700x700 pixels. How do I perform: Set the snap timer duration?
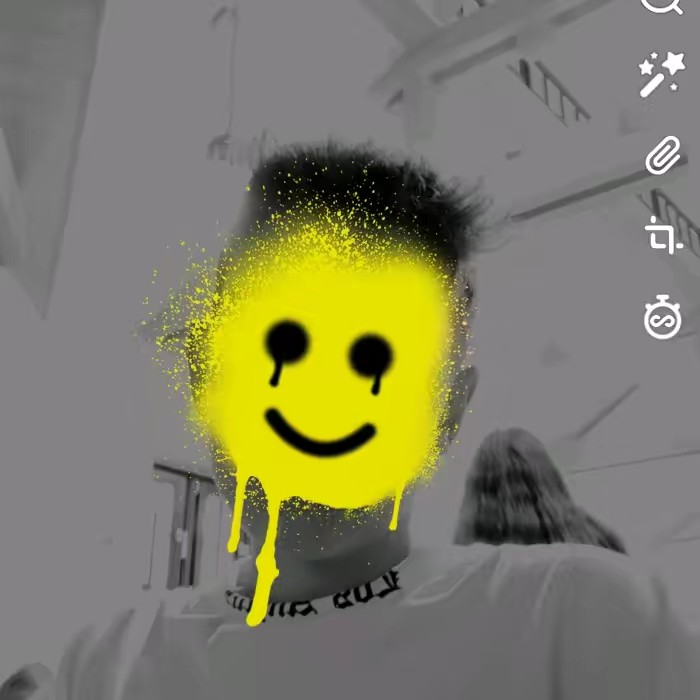tap(662, 318)
